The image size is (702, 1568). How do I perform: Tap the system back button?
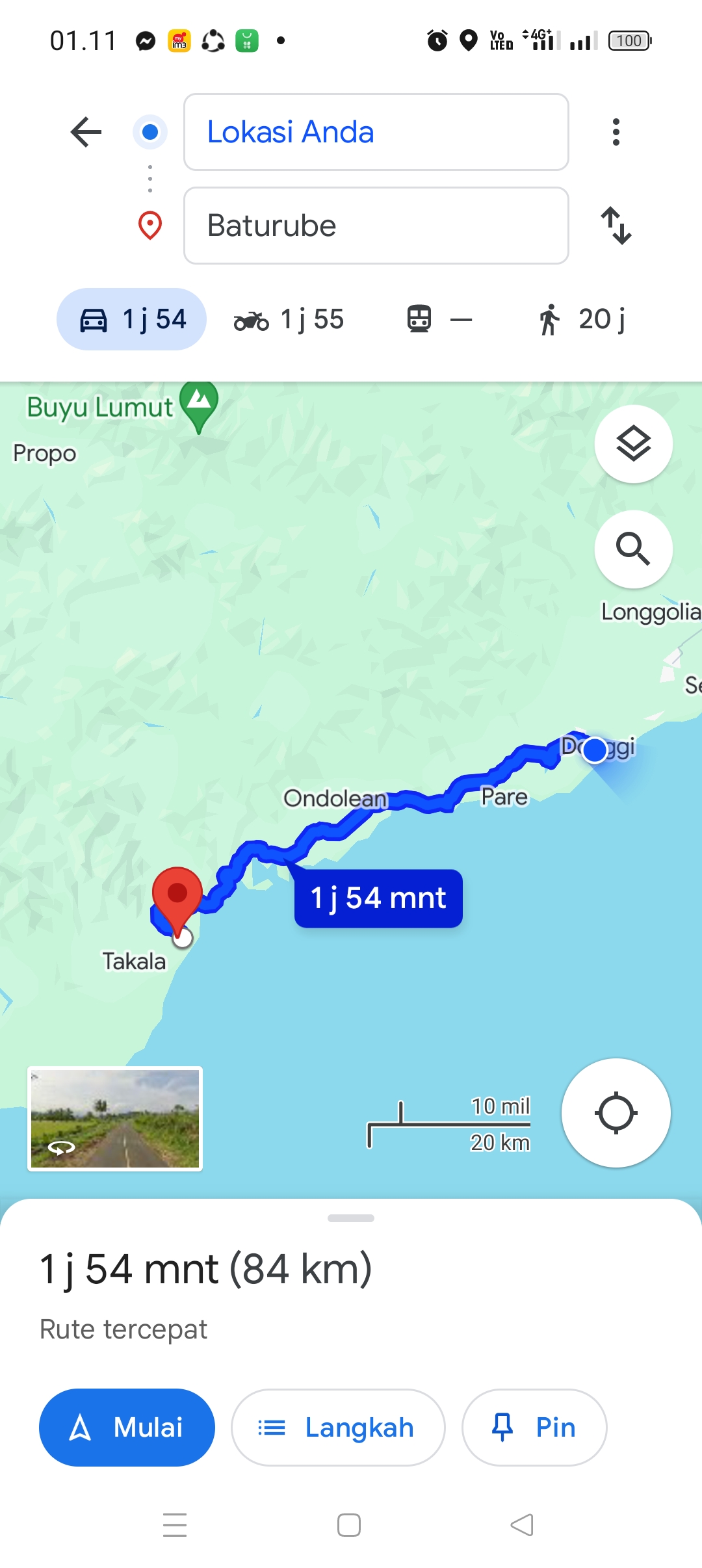[x=522, y=1524]
